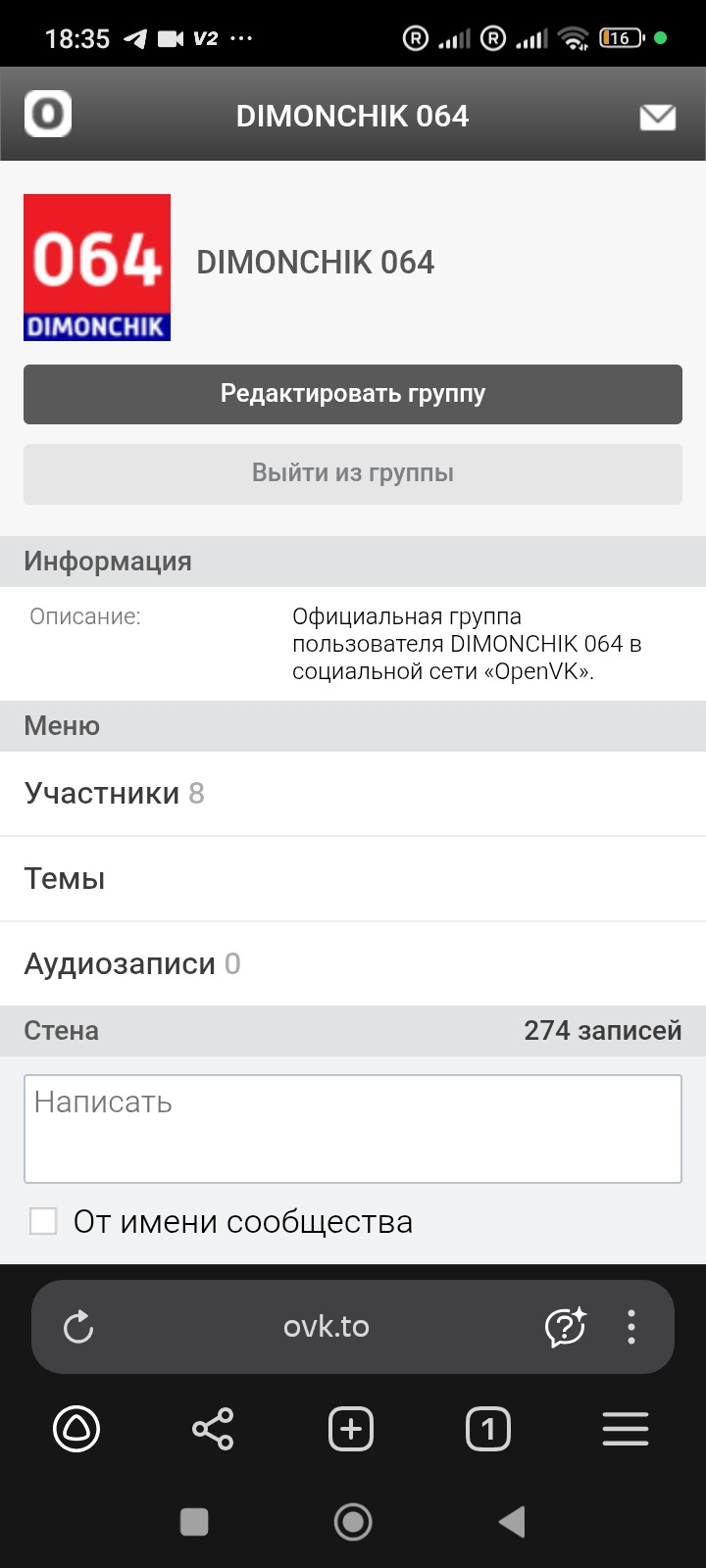The width and height of the screenshot is (706, 1568).
Task: Open the DIMONCHIK 064 group avatar
Action: 97,268
